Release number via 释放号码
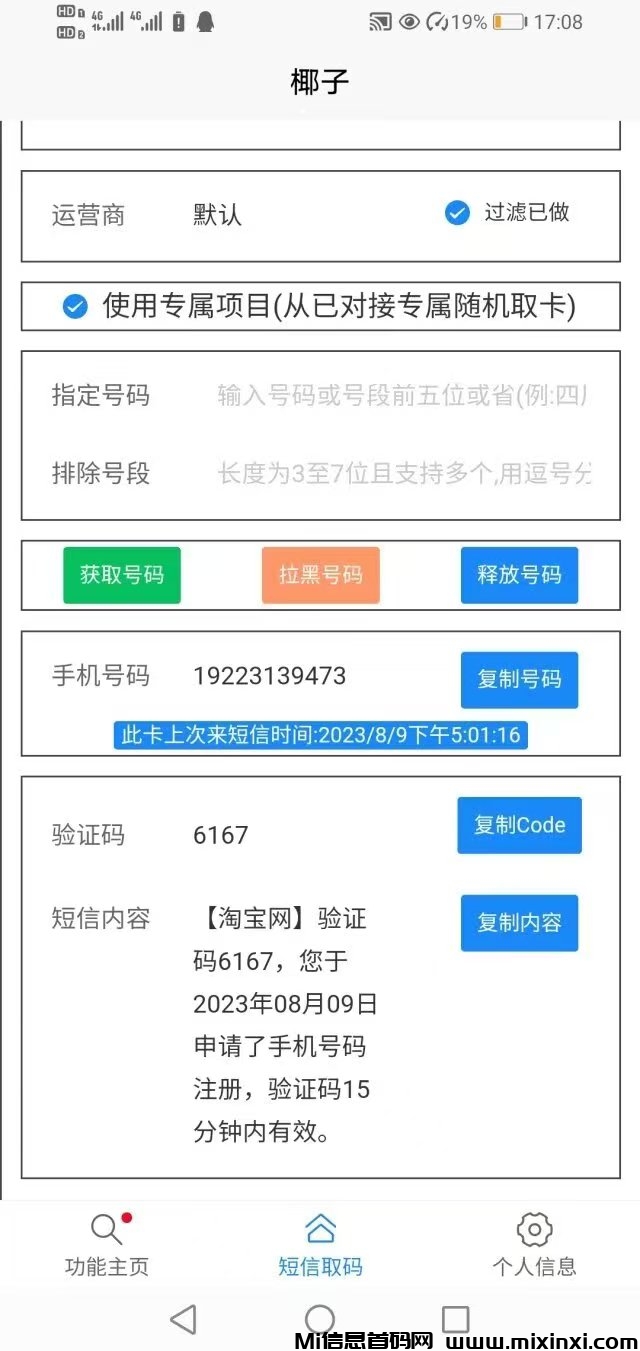 pyautogui.click(x=519, y=575)
